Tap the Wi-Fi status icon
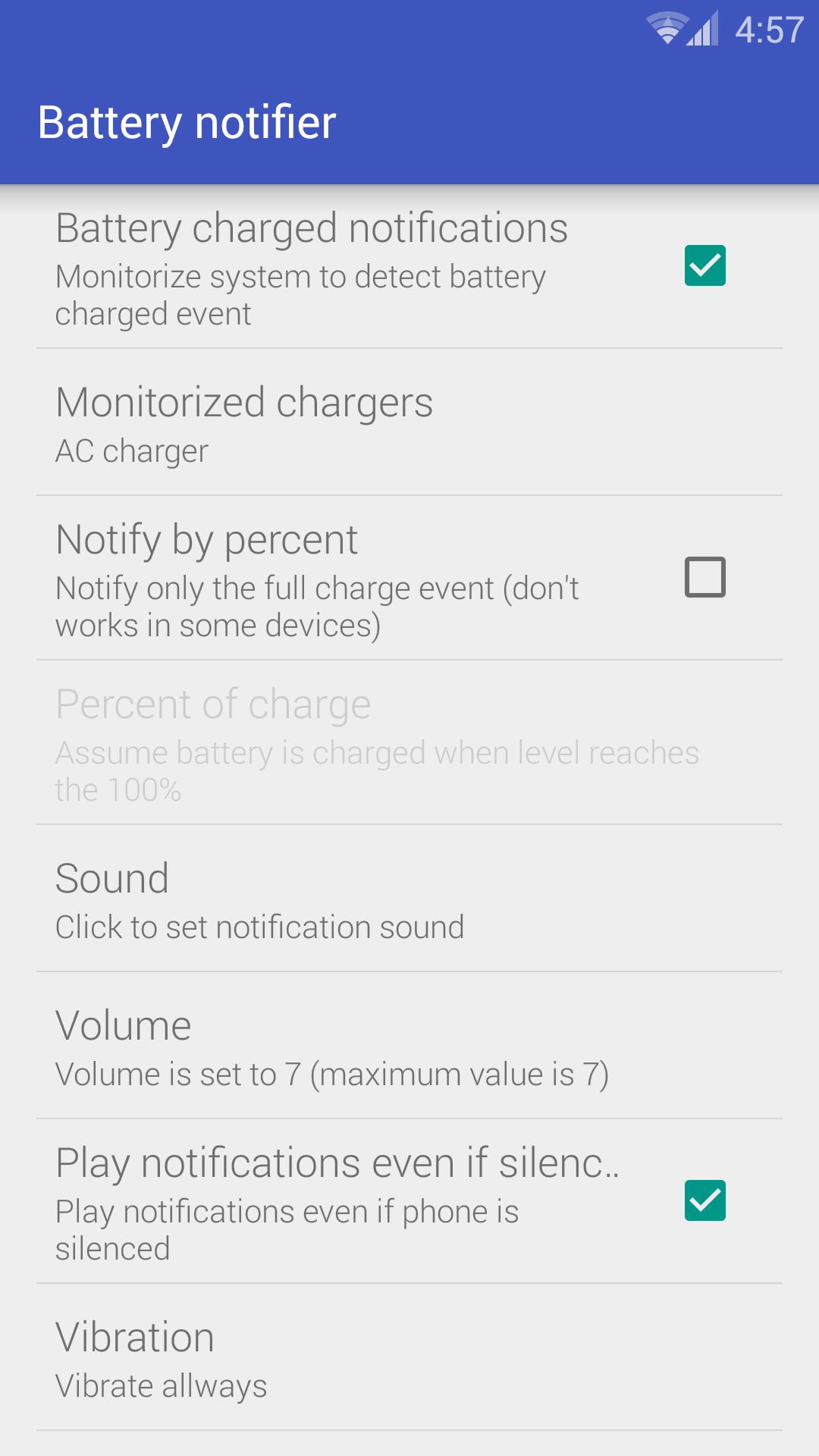The width and height of the screenshot is (819, 1456). [667, 29]
